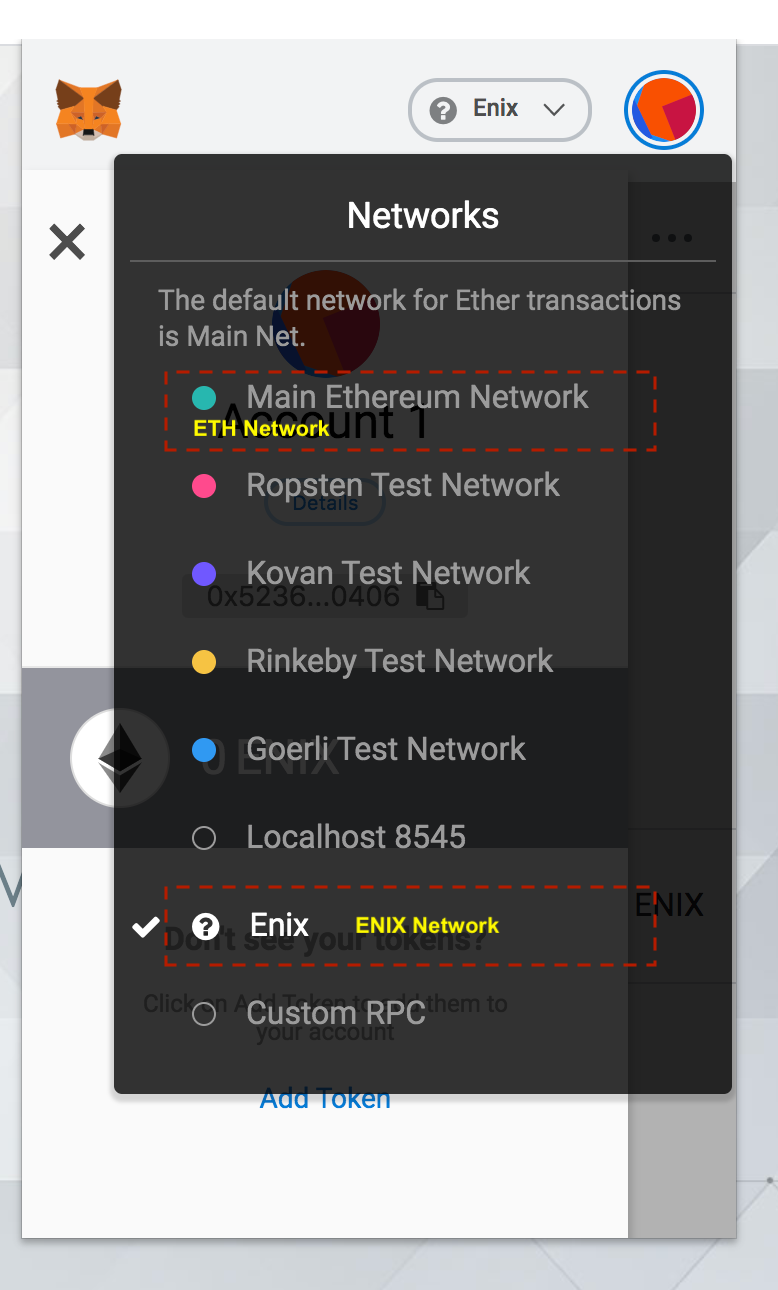Viewport: 778px width, 1290px height.
Task: Select Main Ethereum Network
Action: (417, 398)
